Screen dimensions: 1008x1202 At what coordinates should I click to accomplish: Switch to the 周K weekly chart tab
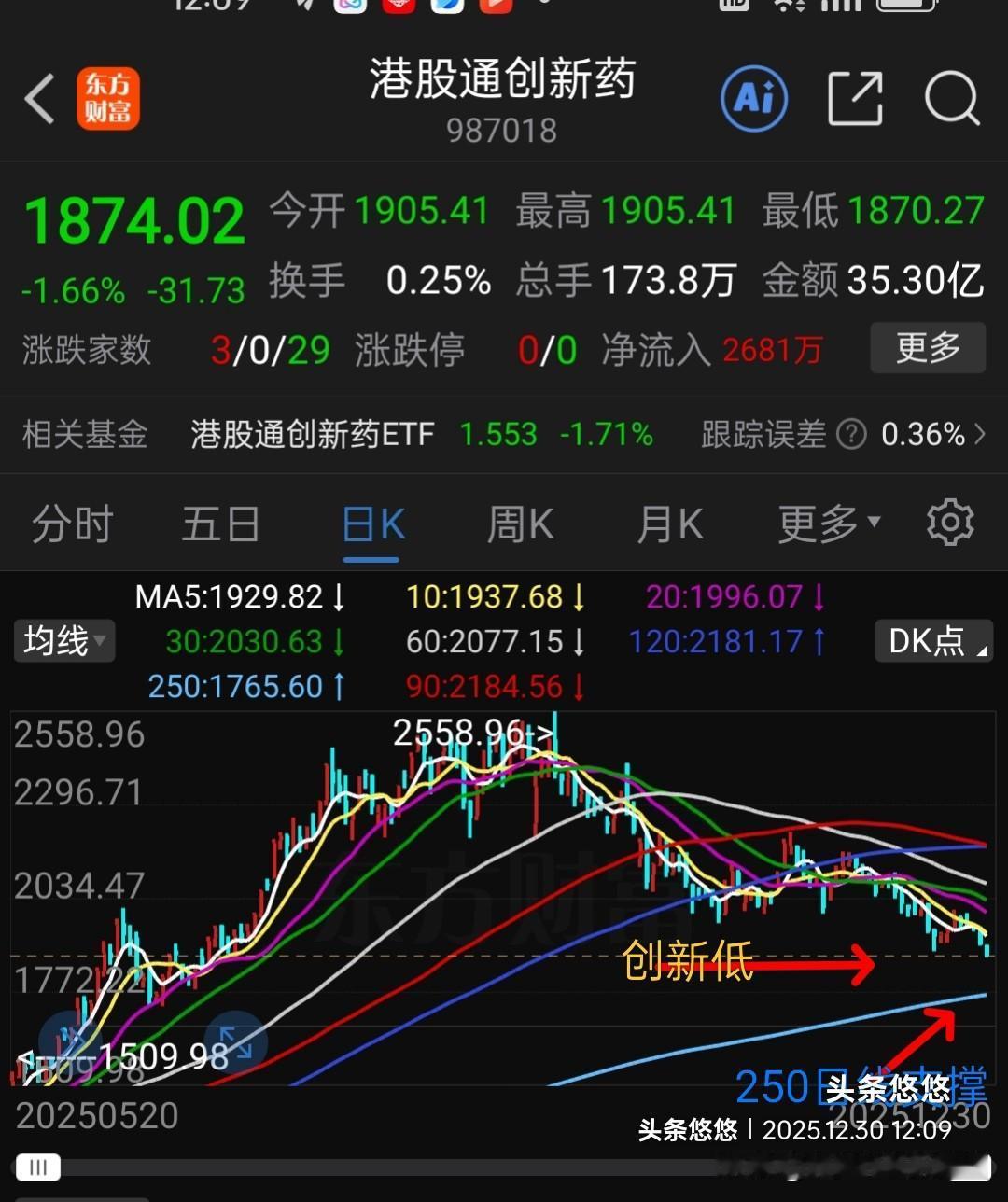pyautogui.click(x=520, y=524)
